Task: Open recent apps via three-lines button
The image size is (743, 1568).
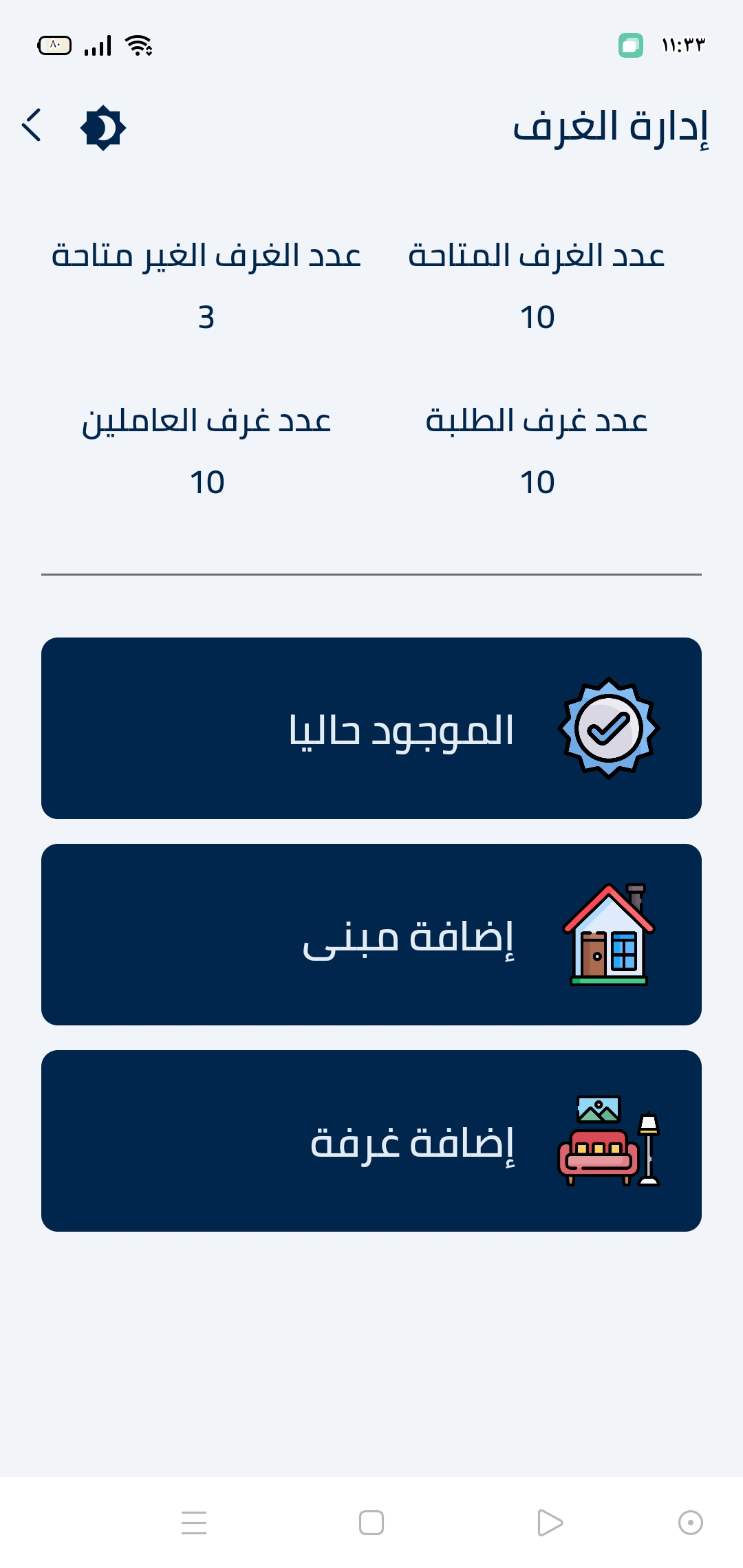Action: 194,1523
